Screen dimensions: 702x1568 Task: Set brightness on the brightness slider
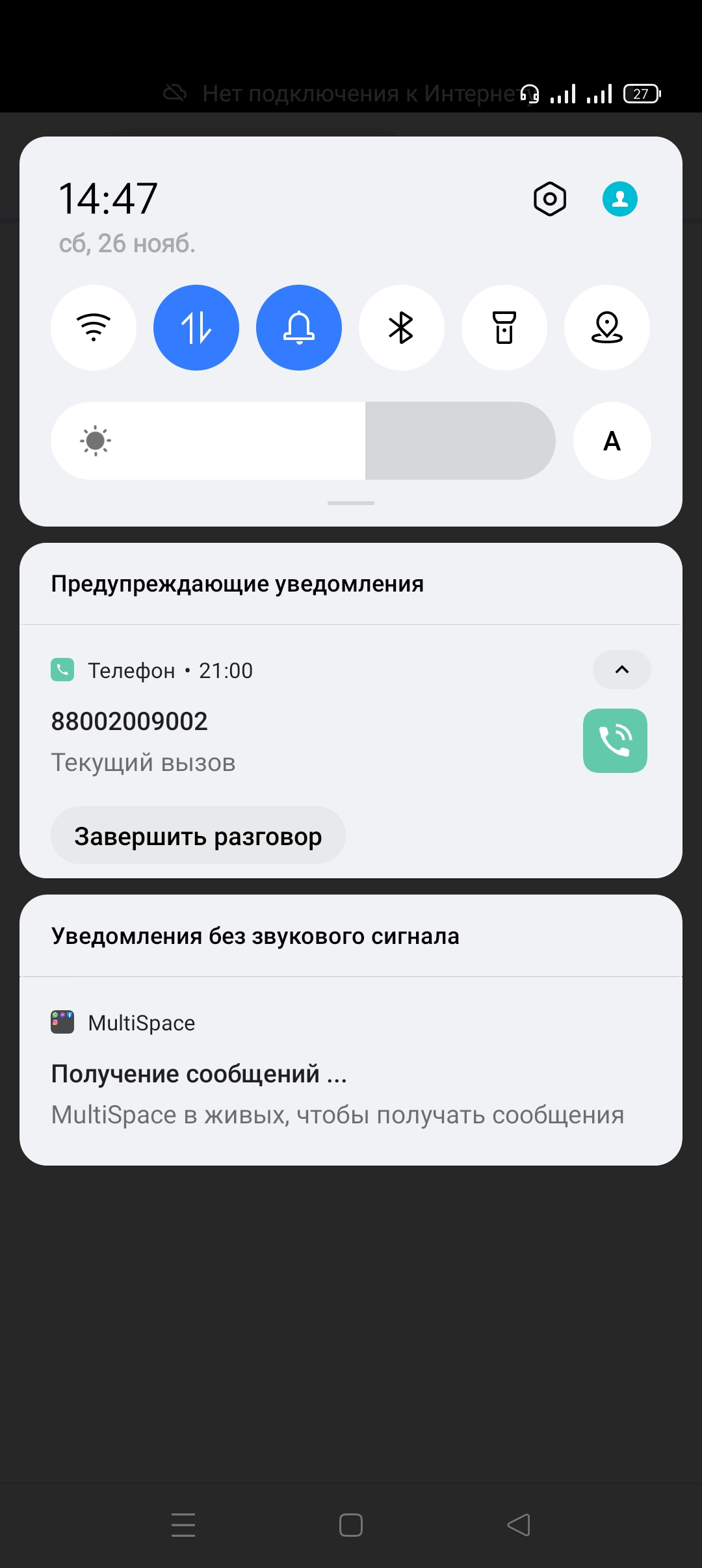(303, 441)
